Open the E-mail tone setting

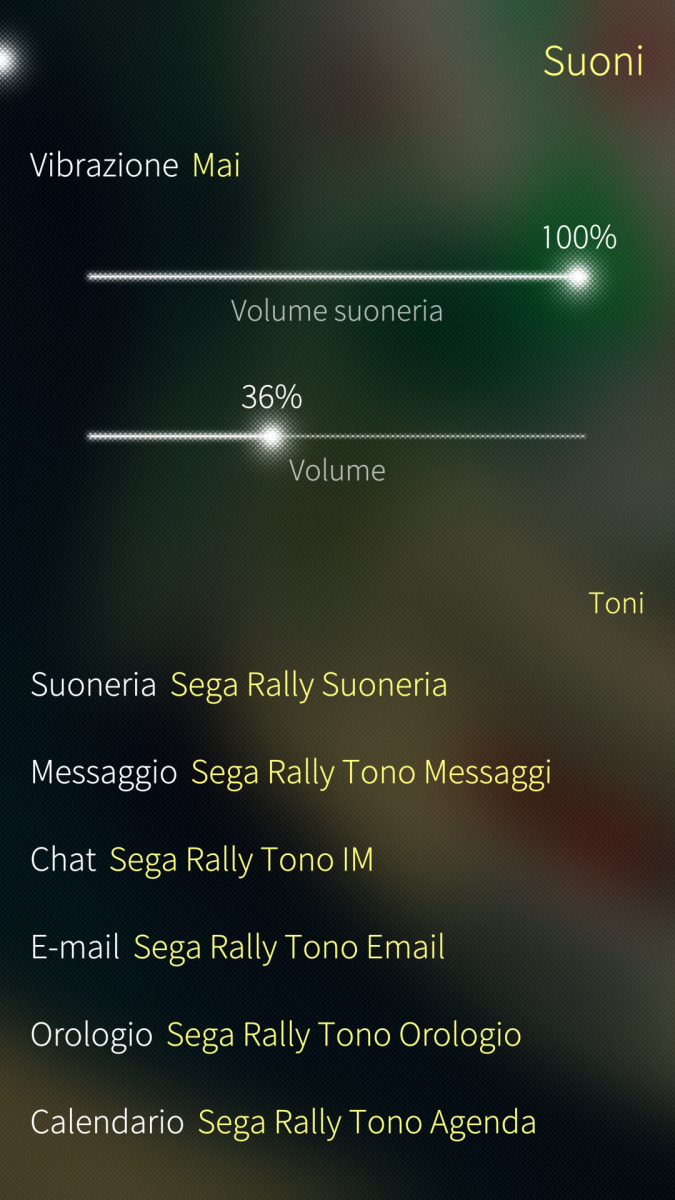[238, 947]
